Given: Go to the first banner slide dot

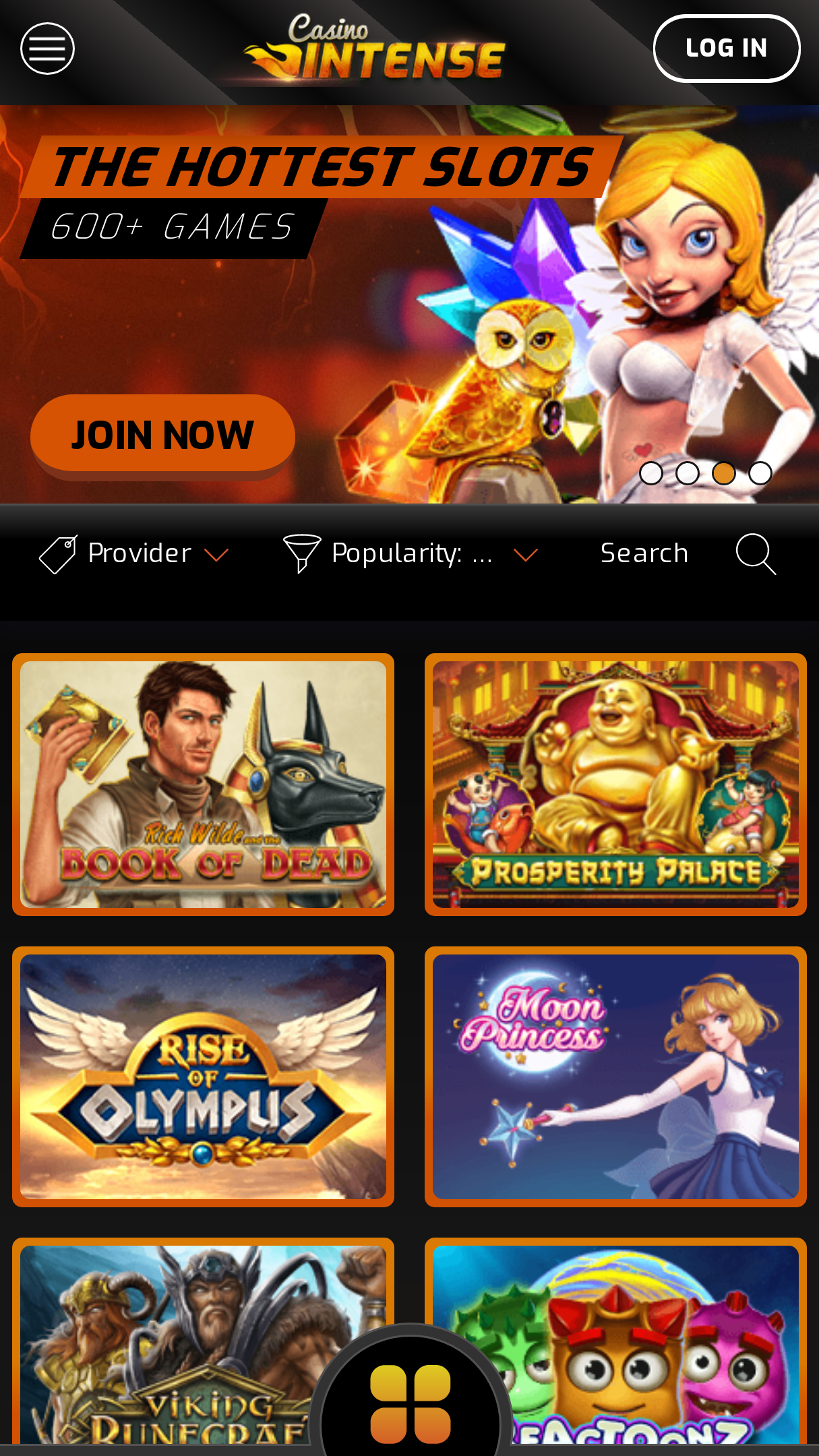Looking at the screenshot, I should 651,473.
